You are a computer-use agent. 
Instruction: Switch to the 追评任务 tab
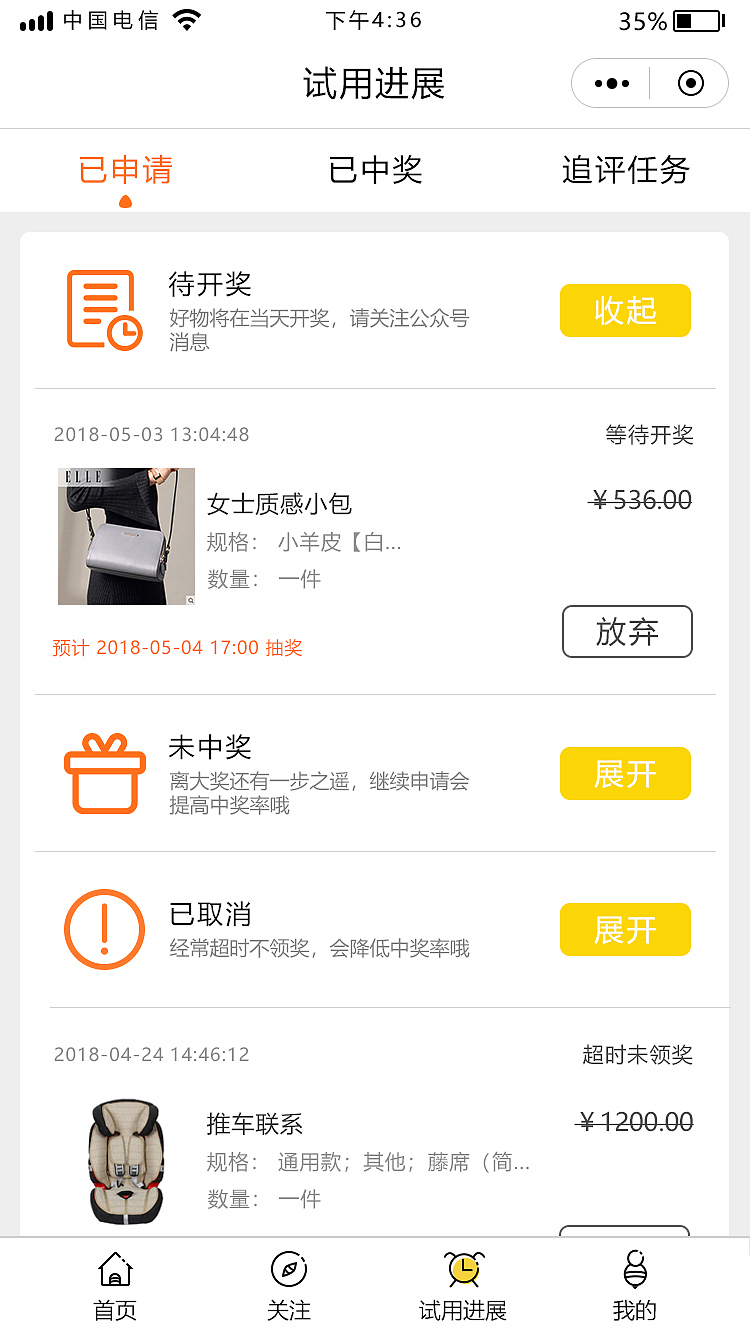[x=625, y=170]
